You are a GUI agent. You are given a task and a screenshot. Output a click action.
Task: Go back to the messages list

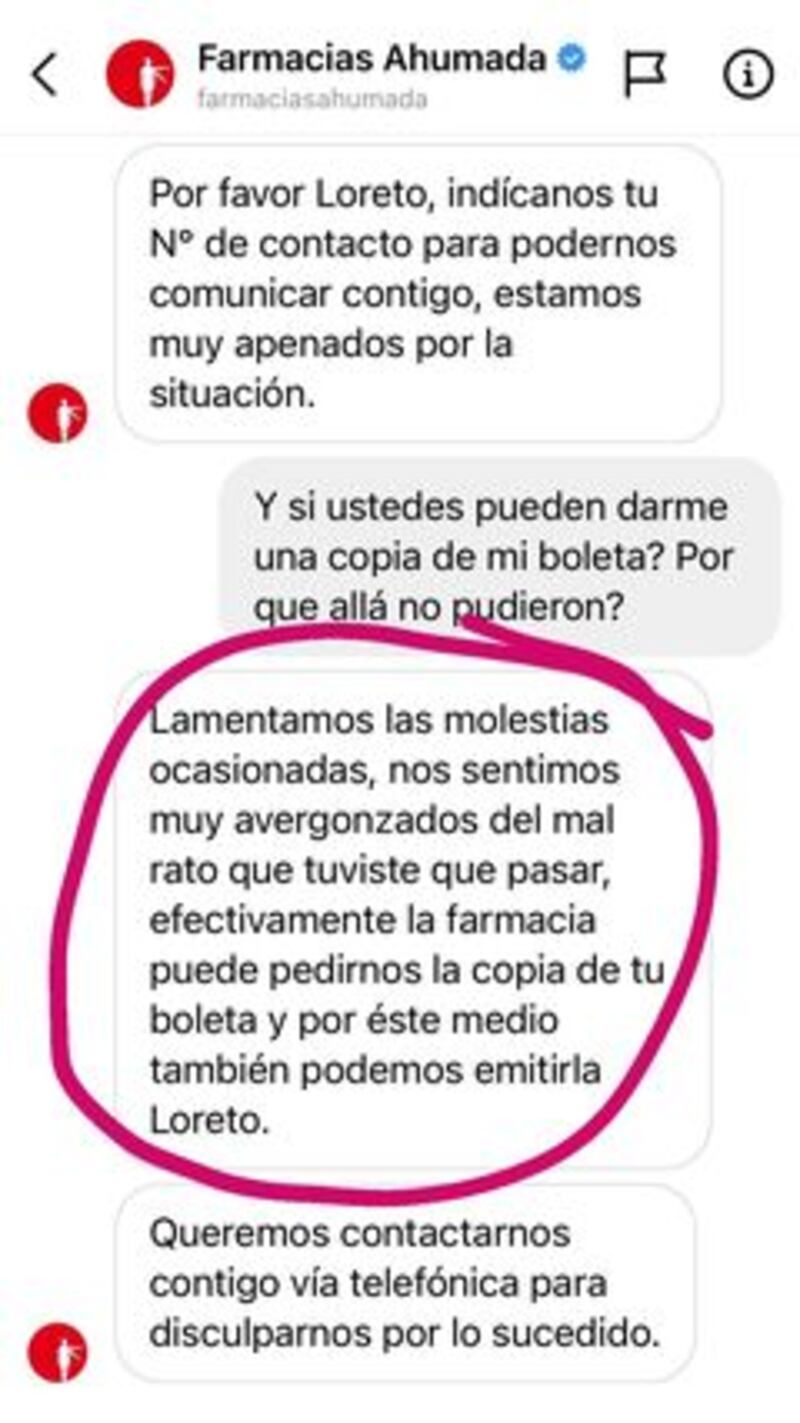45,75
